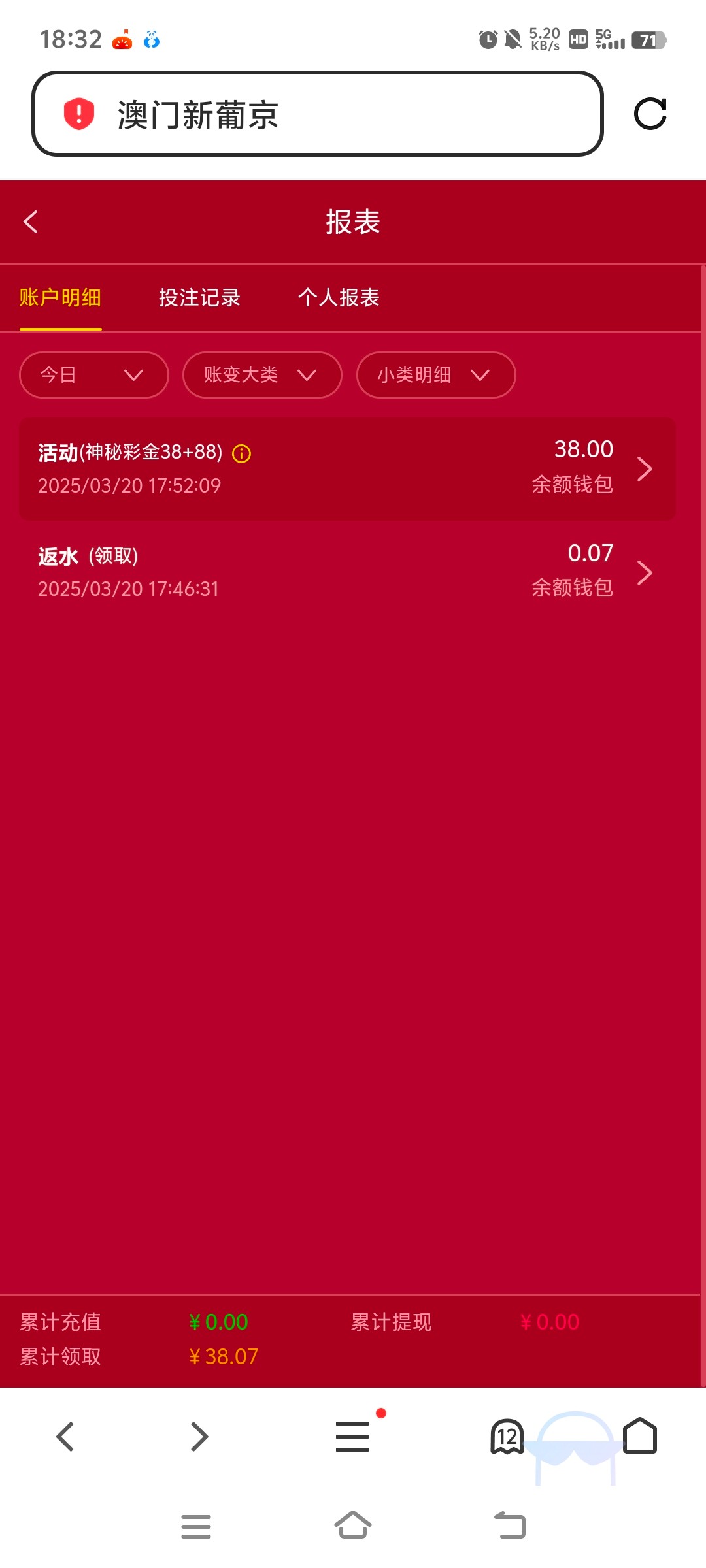Screen dimensions: 706x1568
Task: Select the 账户明细 tab
Action: pos(60,298)
